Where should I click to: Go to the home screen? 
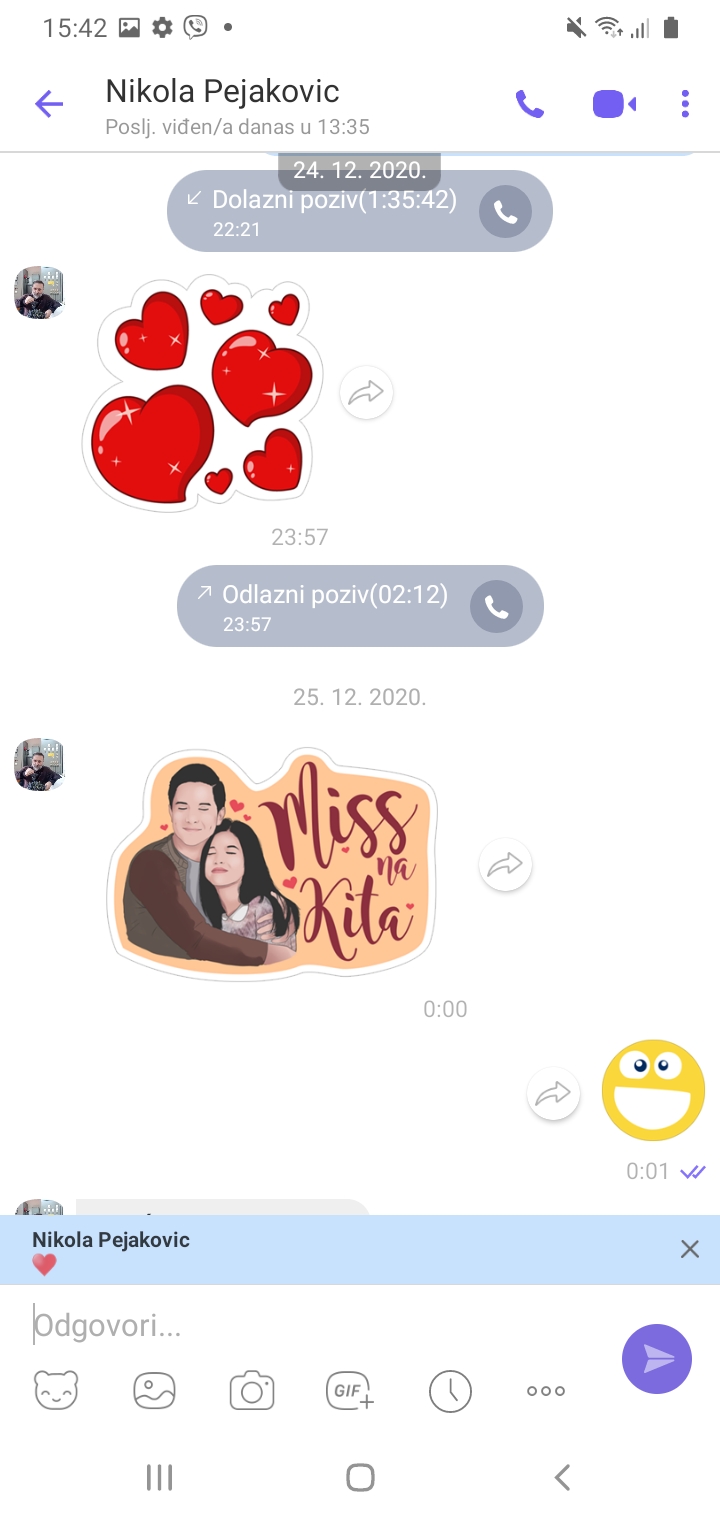click(x=360, y=1477)
